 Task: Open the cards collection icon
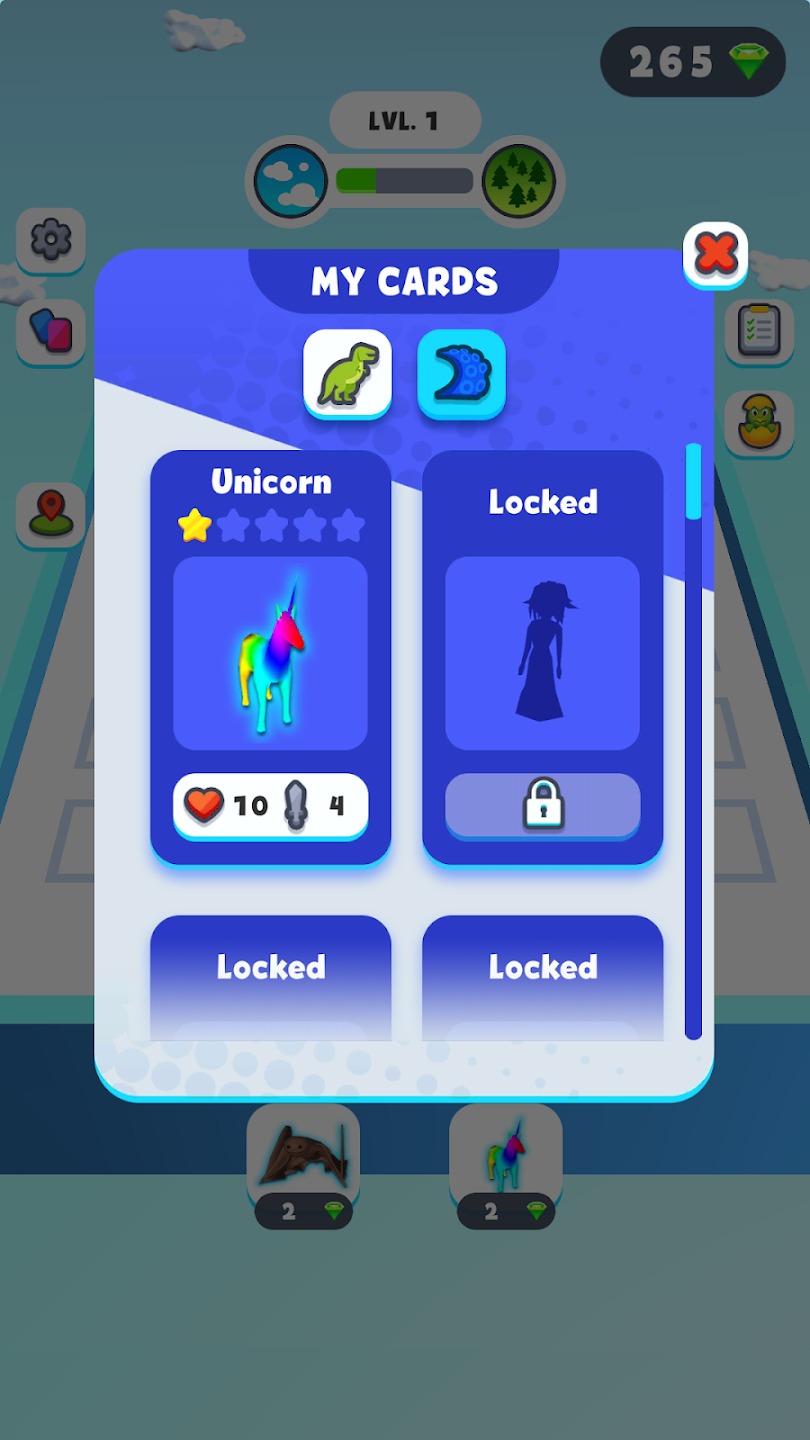click(x=51, y=331)
